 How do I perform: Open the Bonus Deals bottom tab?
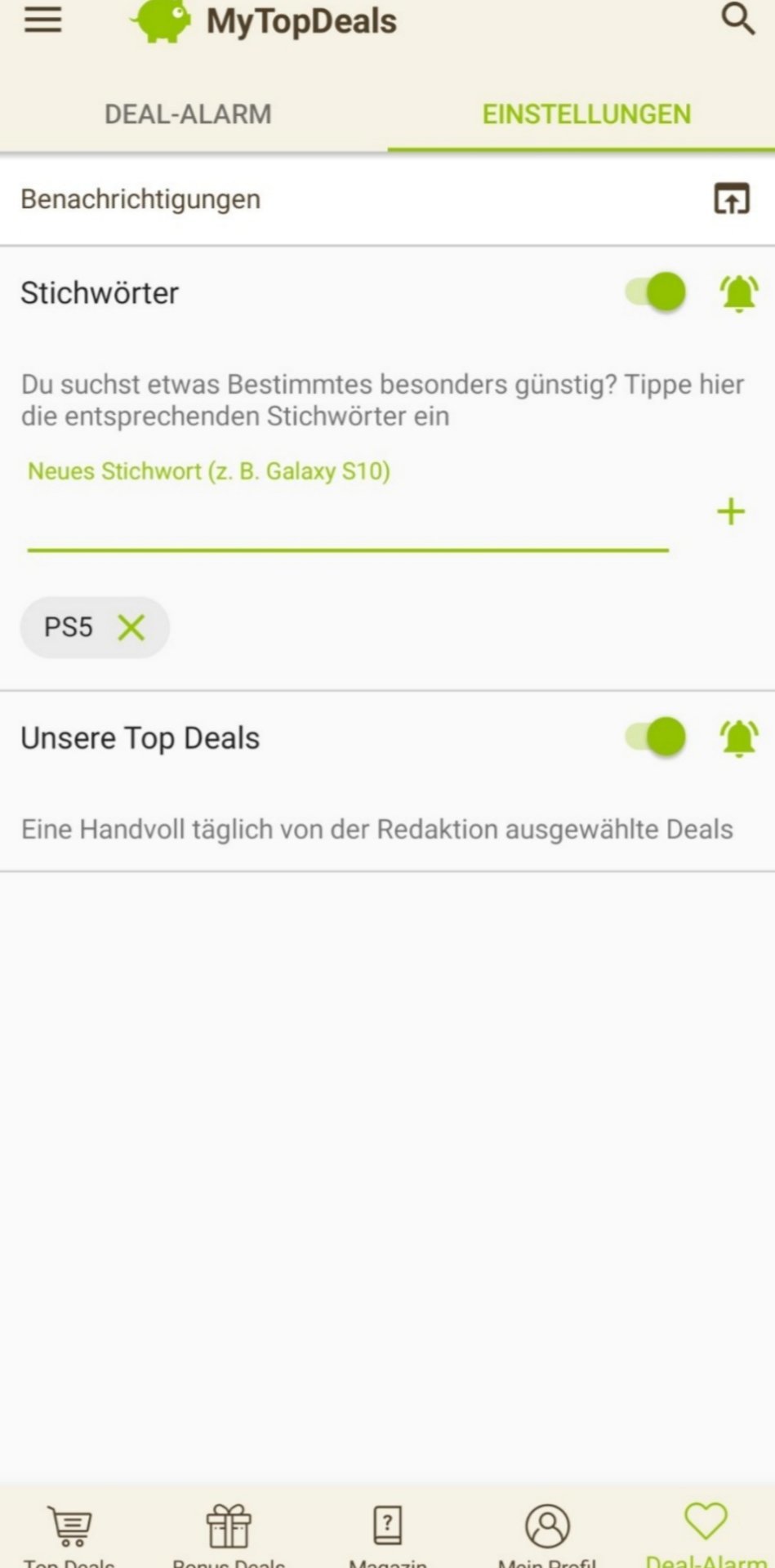point(229,1535)
